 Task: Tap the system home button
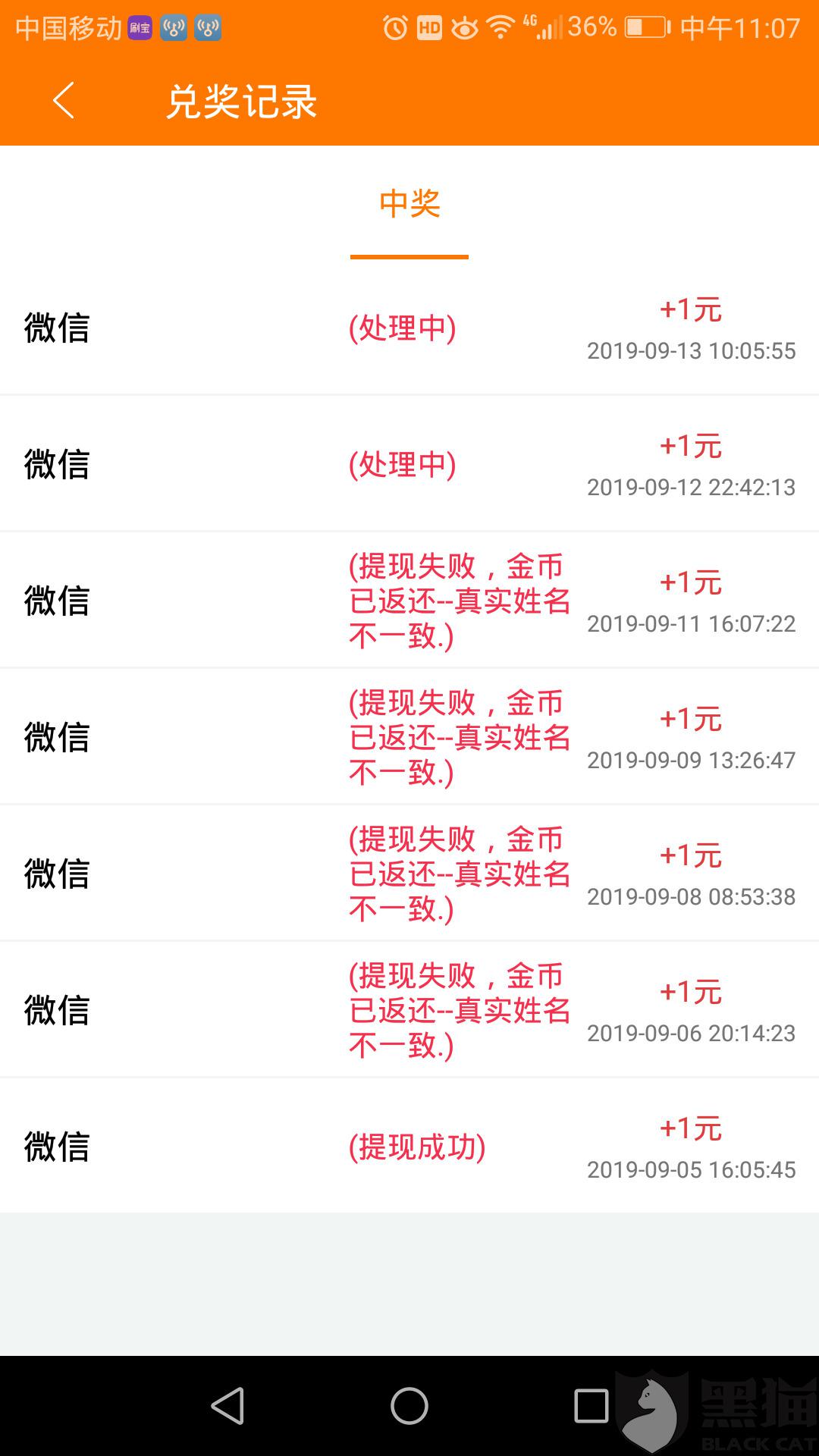[x=409, y=1406]
